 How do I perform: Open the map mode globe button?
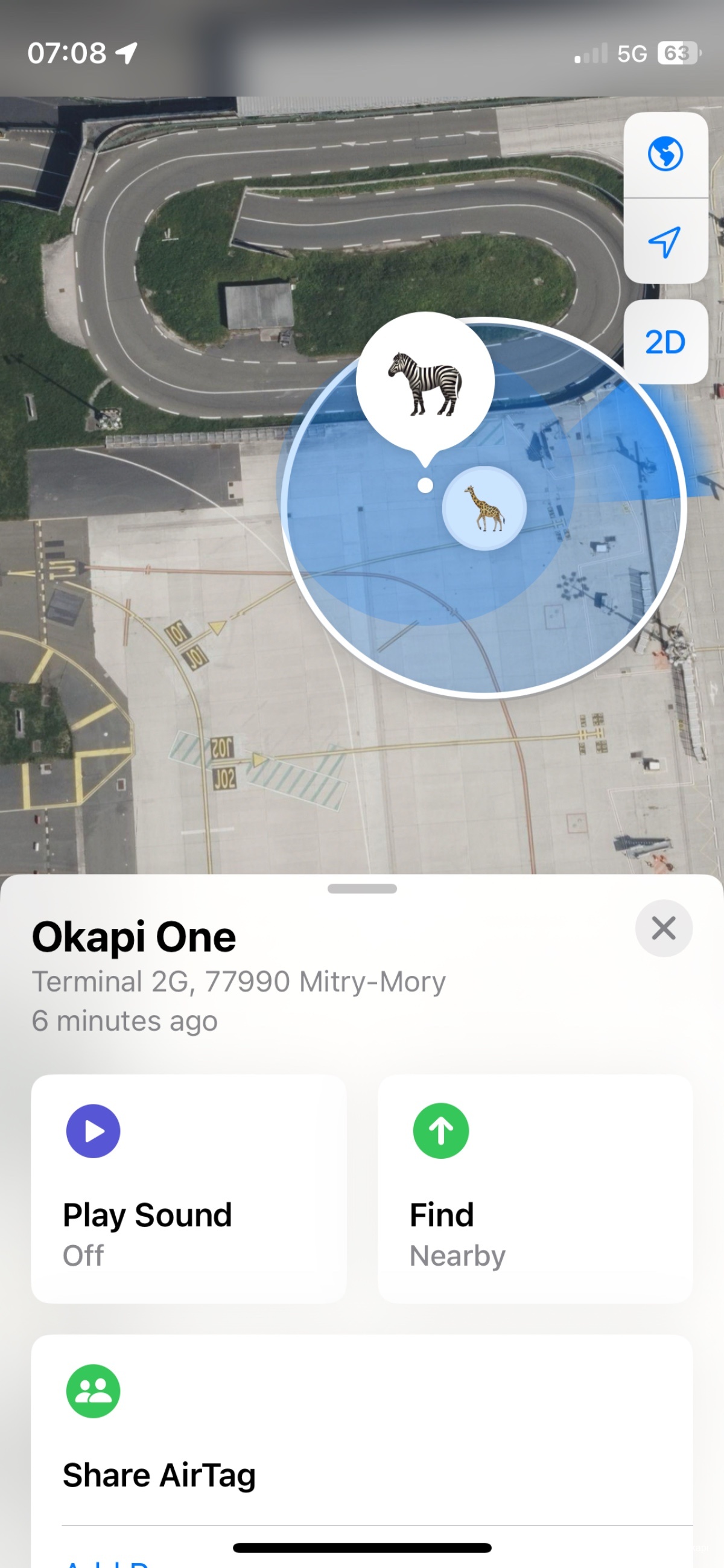(665, 154)
